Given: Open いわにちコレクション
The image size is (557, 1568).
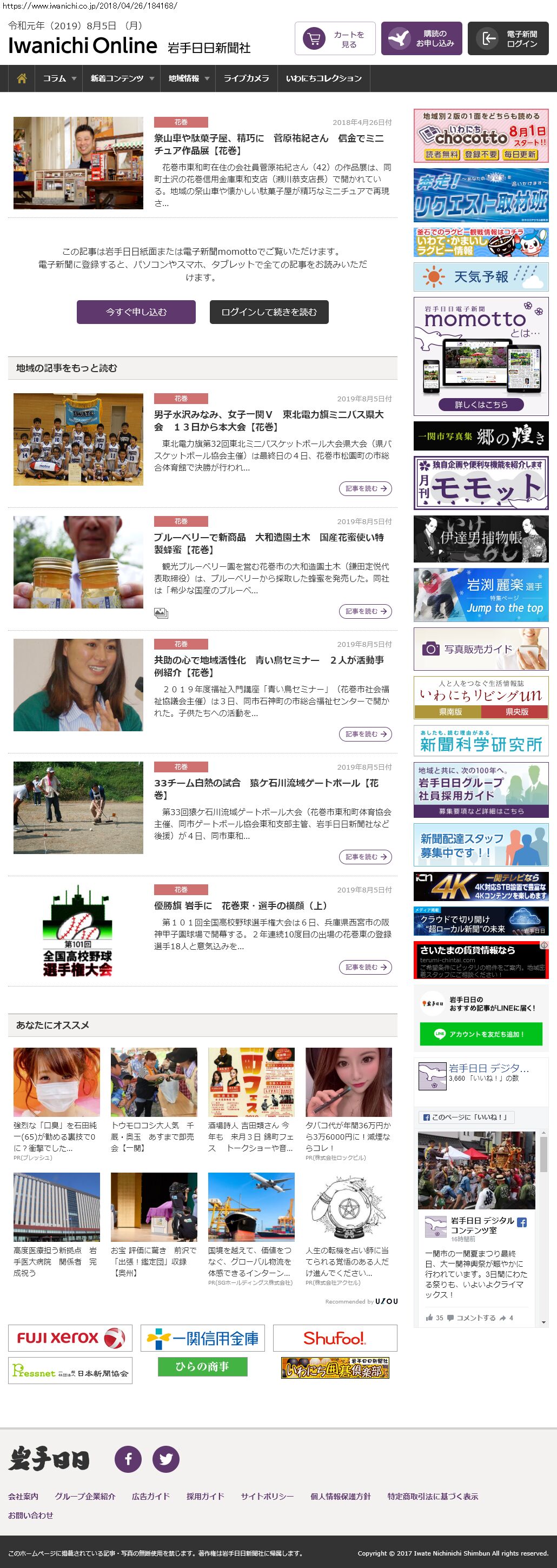Looking at the screenshot, I should pyautogui.click(x=323, y=78).
